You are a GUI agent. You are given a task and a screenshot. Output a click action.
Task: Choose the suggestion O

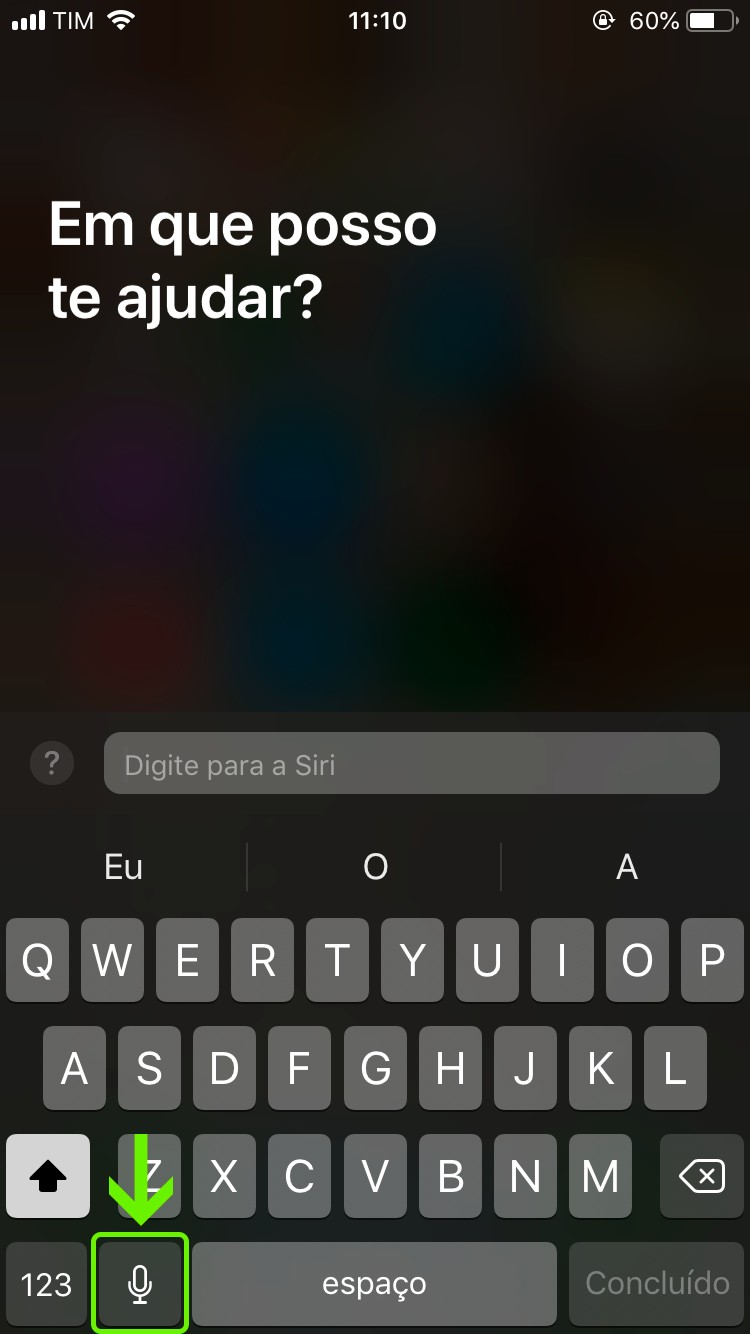click(x=375, y=866)
